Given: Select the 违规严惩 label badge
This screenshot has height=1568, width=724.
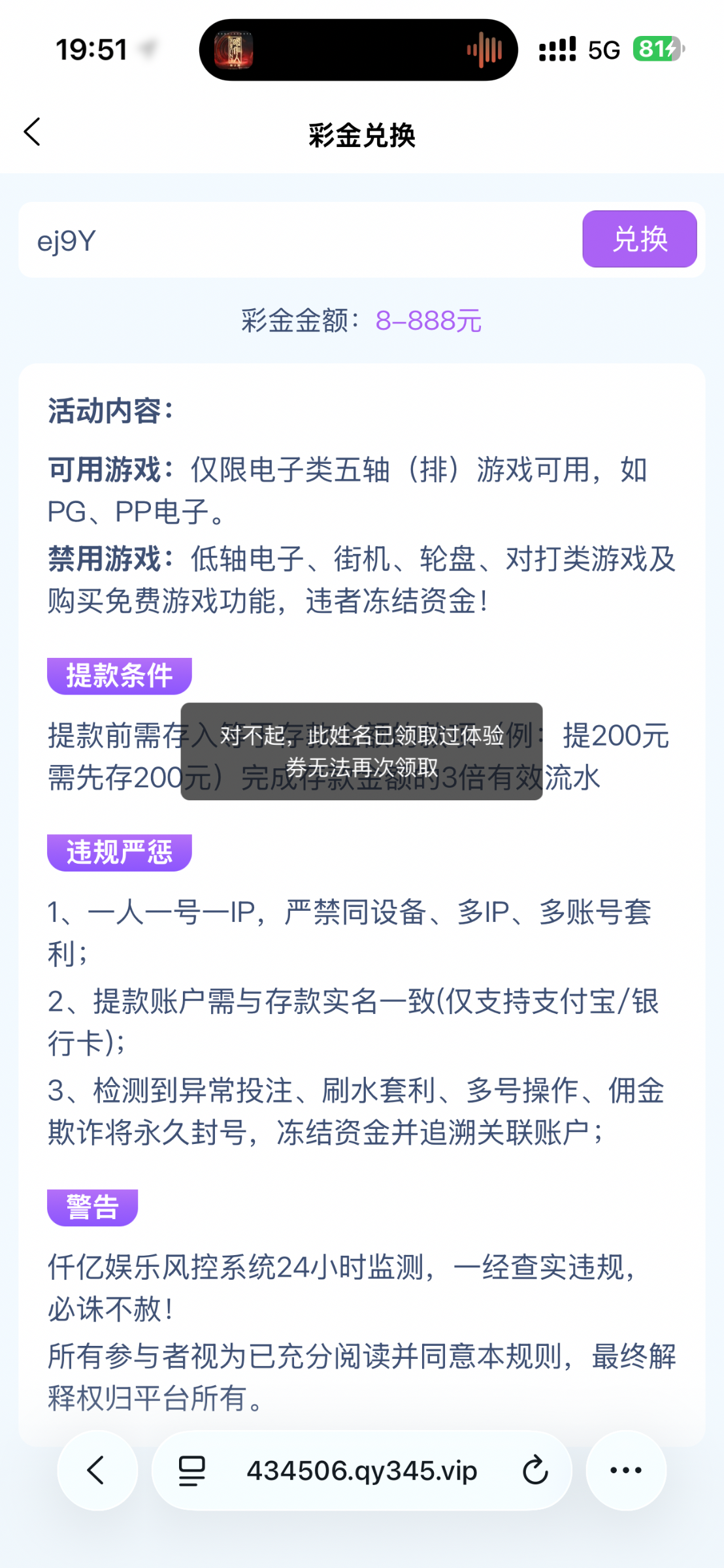Looking at the screenshot, I should pyautogui.click(x=120, y=851).
